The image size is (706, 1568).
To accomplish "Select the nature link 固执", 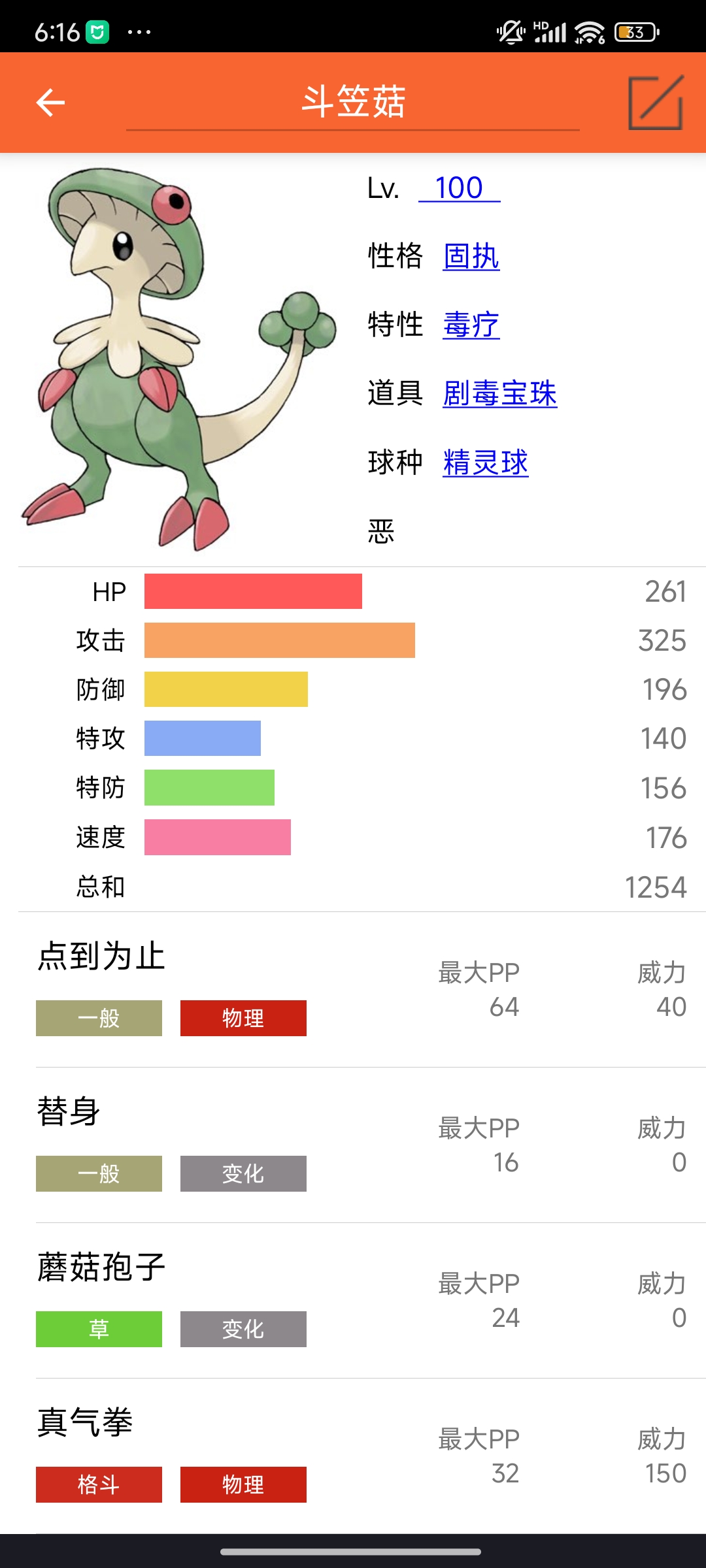I will pyautogui.click(x=471, y=256).
